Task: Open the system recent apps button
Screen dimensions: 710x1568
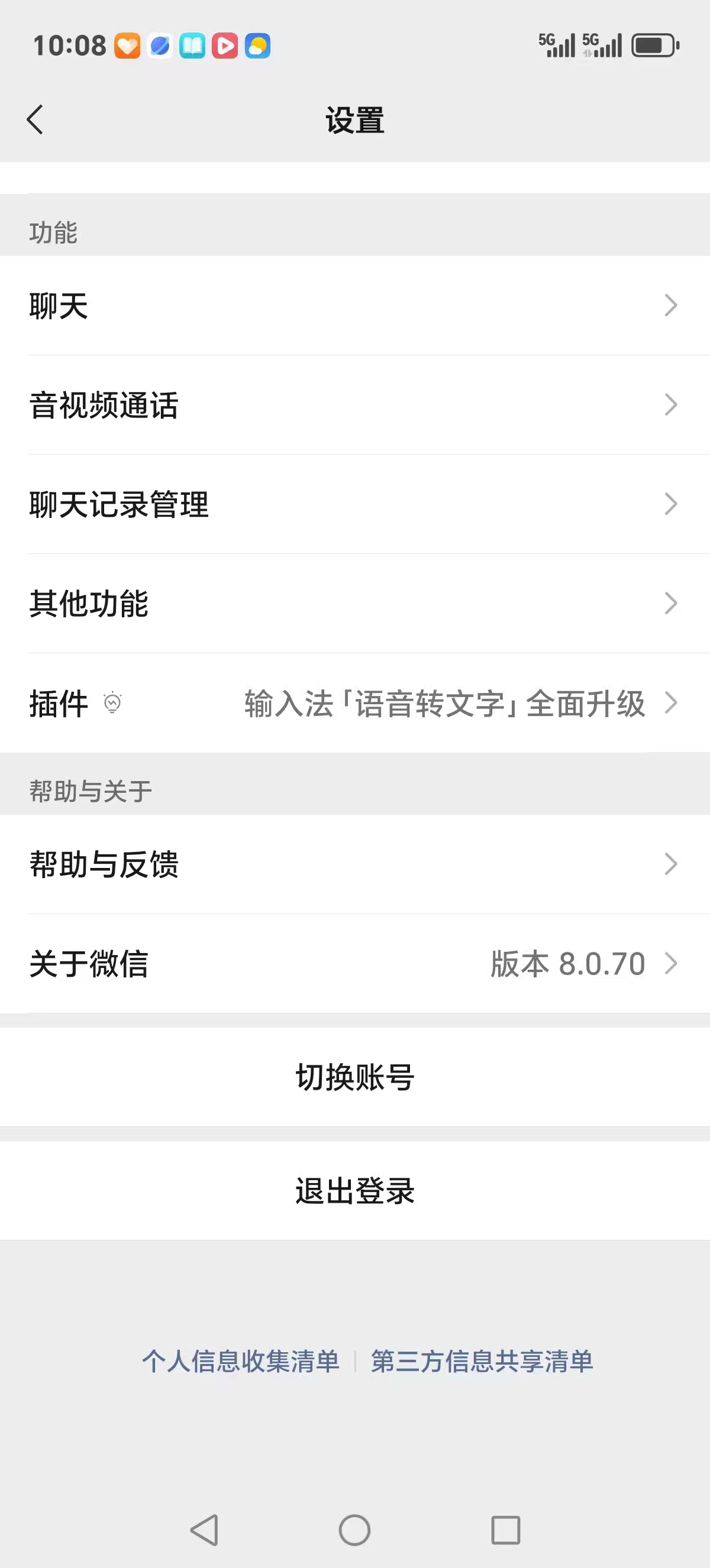Action: click(x=505, y=1530)
